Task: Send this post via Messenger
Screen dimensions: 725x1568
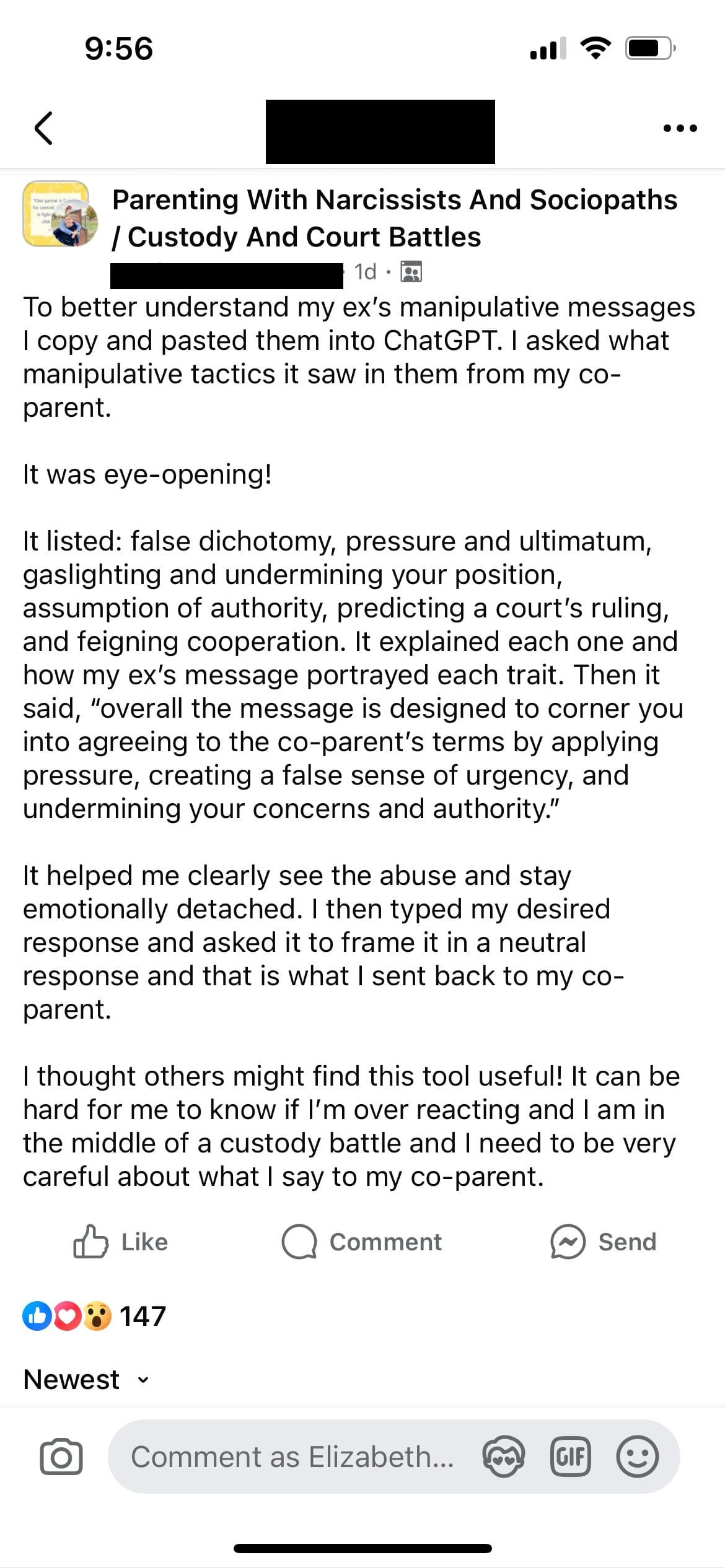Action: click(x=603, y=1242)
